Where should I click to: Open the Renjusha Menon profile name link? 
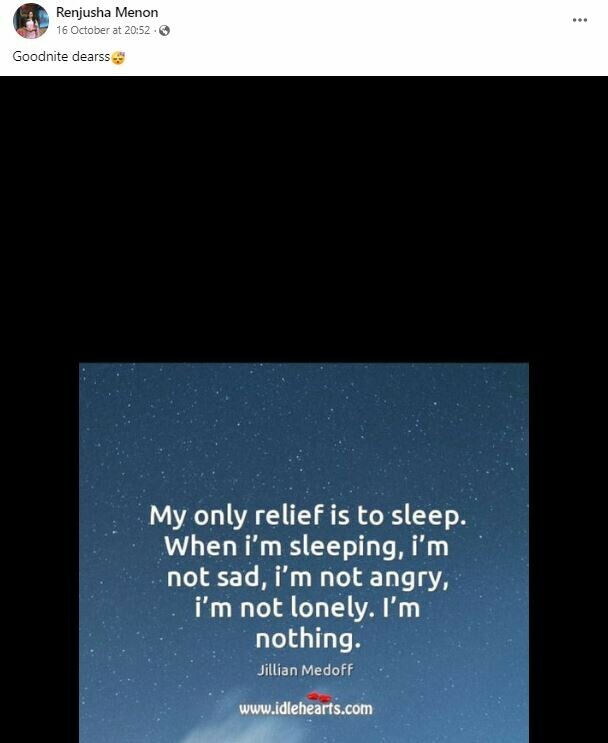point(107,13)
